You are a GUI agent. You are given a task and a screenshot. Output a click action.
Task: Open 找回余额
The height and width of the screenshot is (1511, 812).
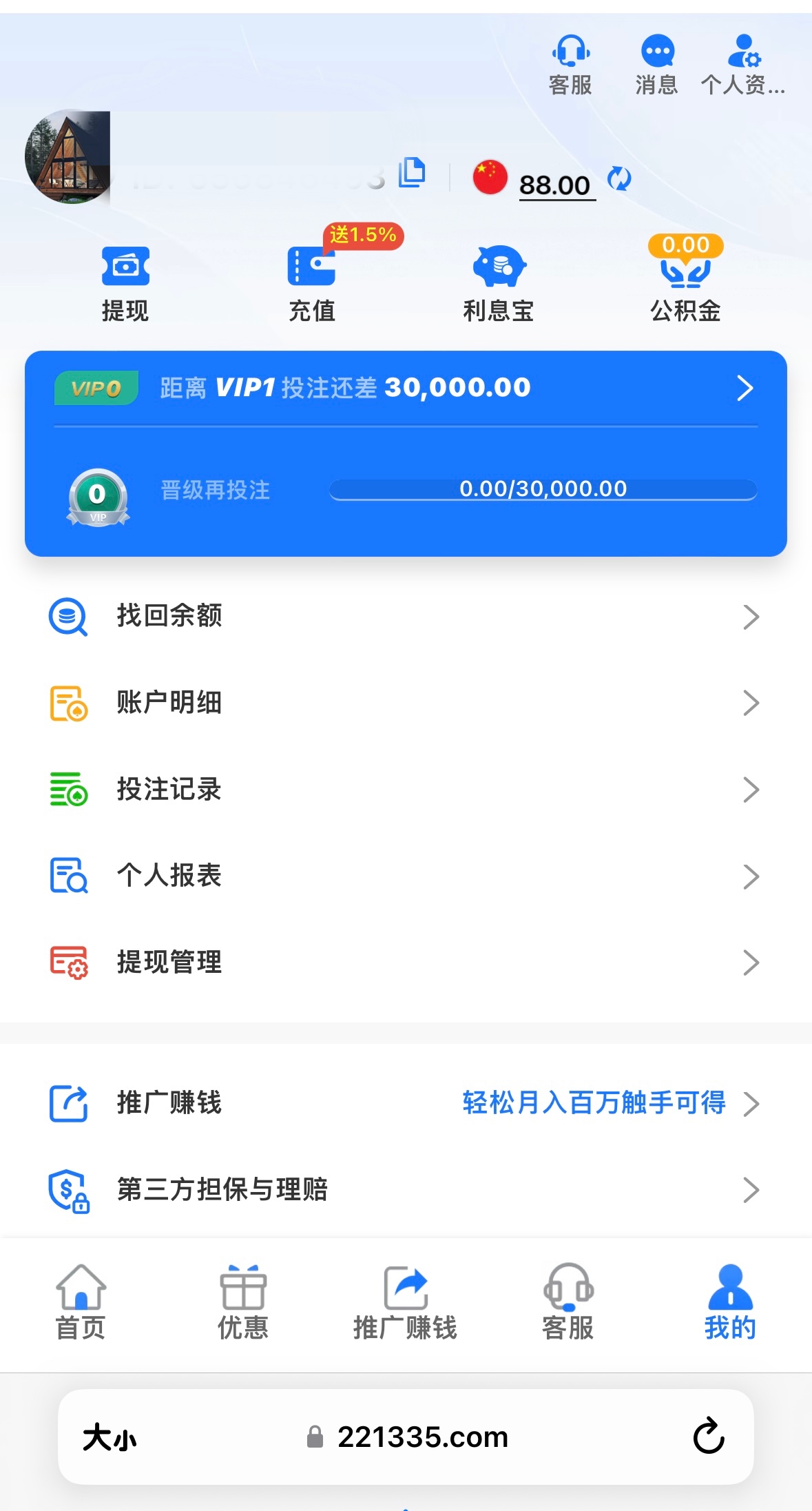[406, 616]
